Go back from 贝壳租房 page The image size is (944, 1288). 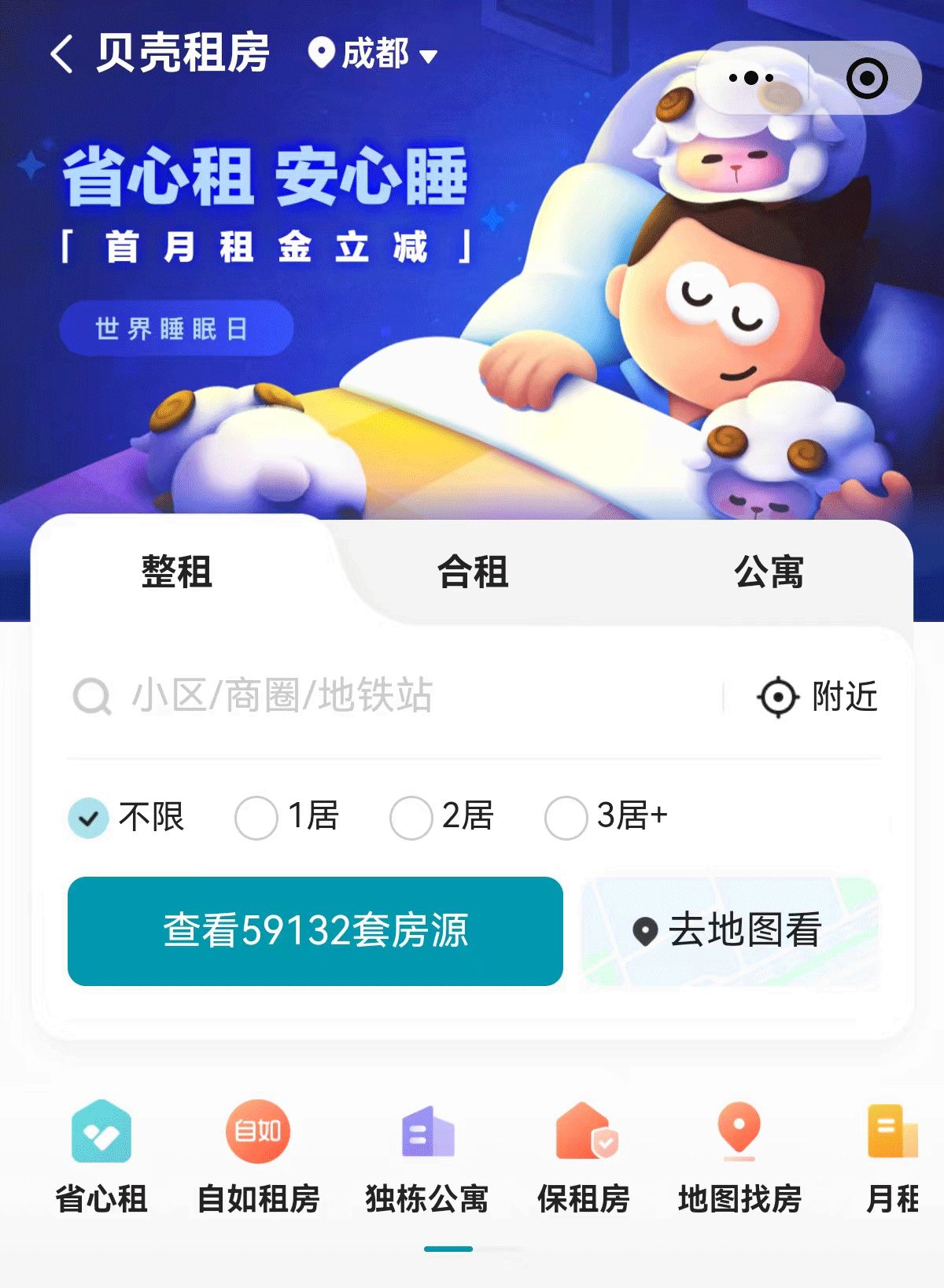[61, 54]
